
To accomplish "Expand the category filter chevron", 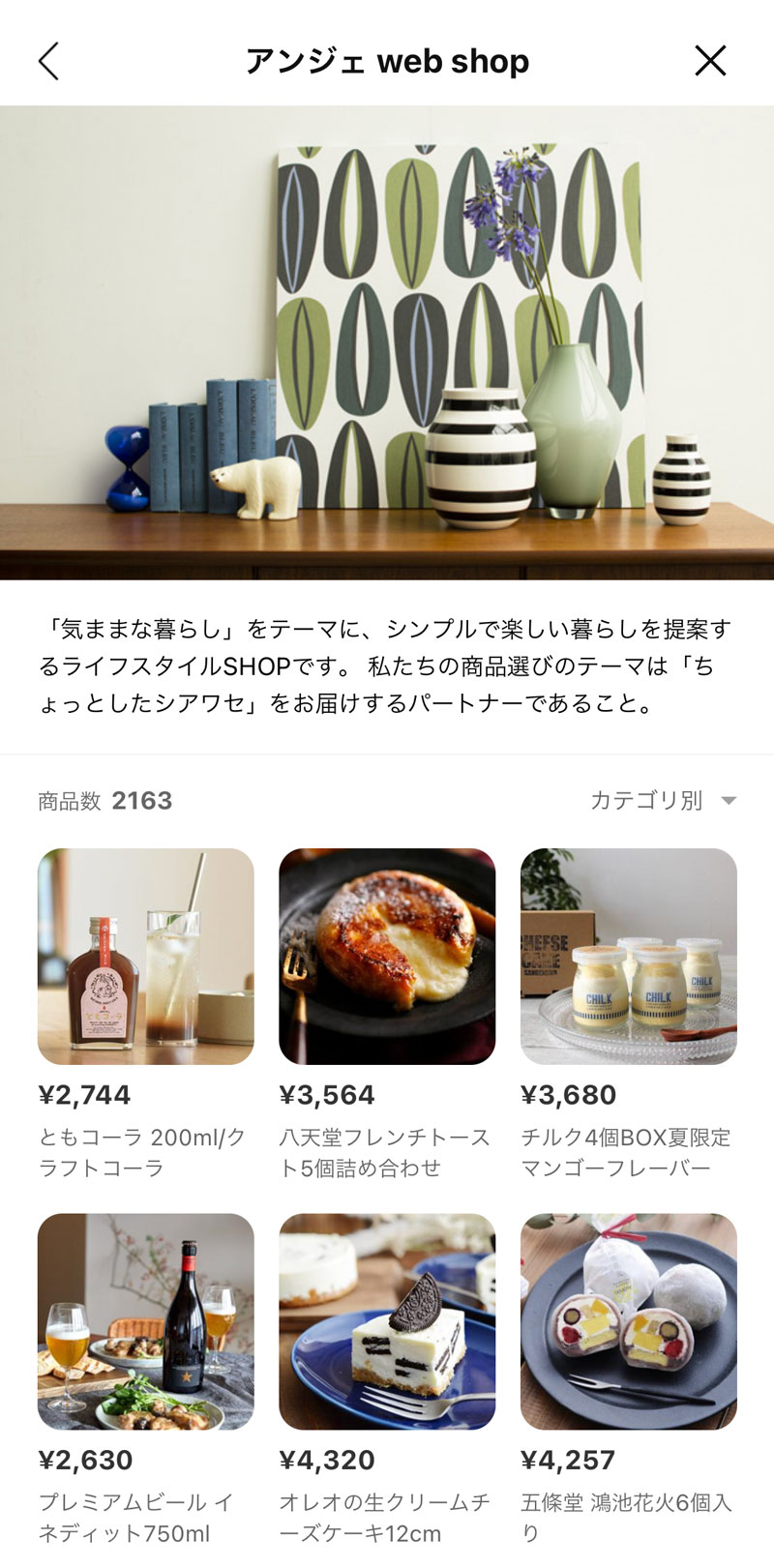I will coord(731,800).
